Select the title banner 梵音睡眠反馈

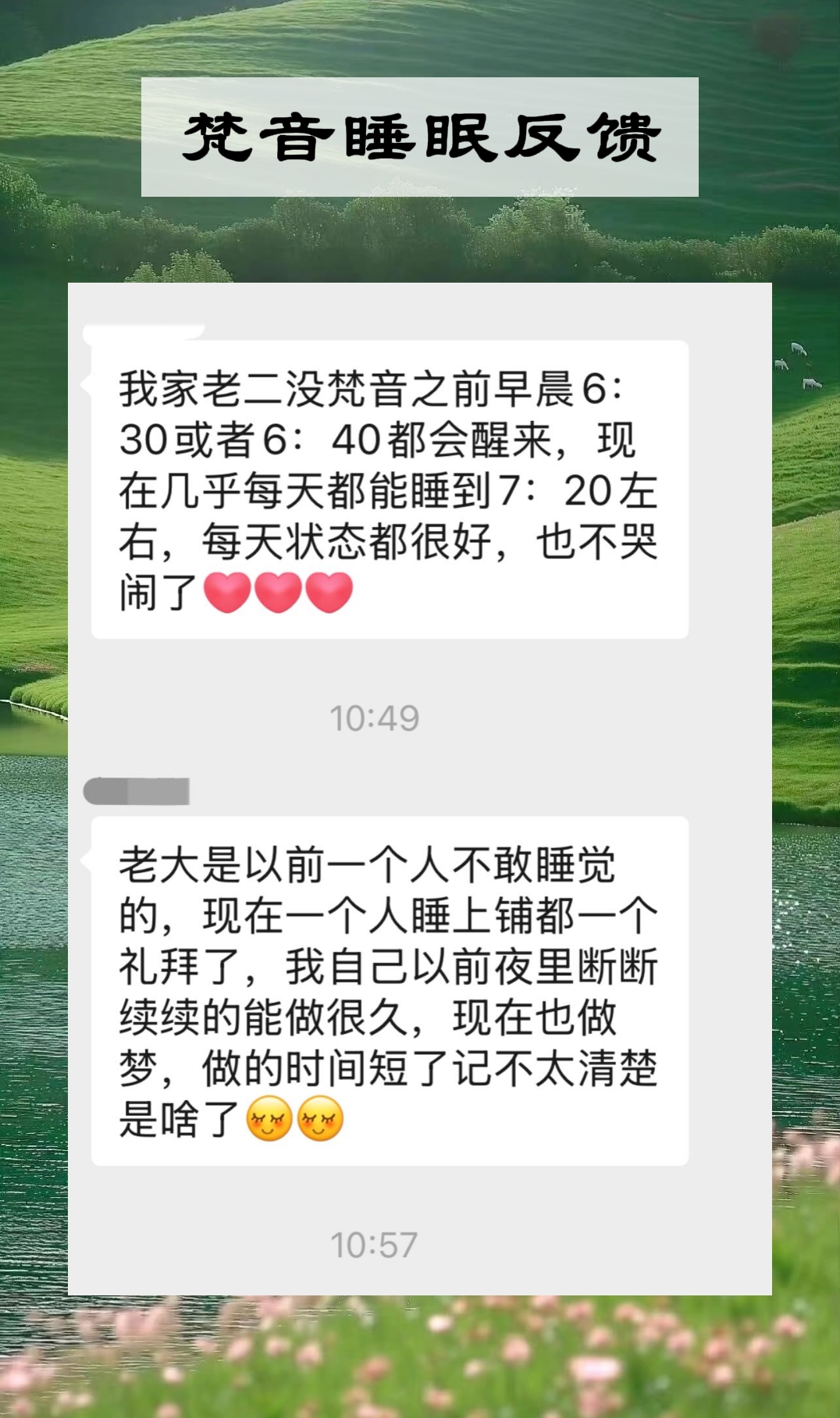coord(422,137)
